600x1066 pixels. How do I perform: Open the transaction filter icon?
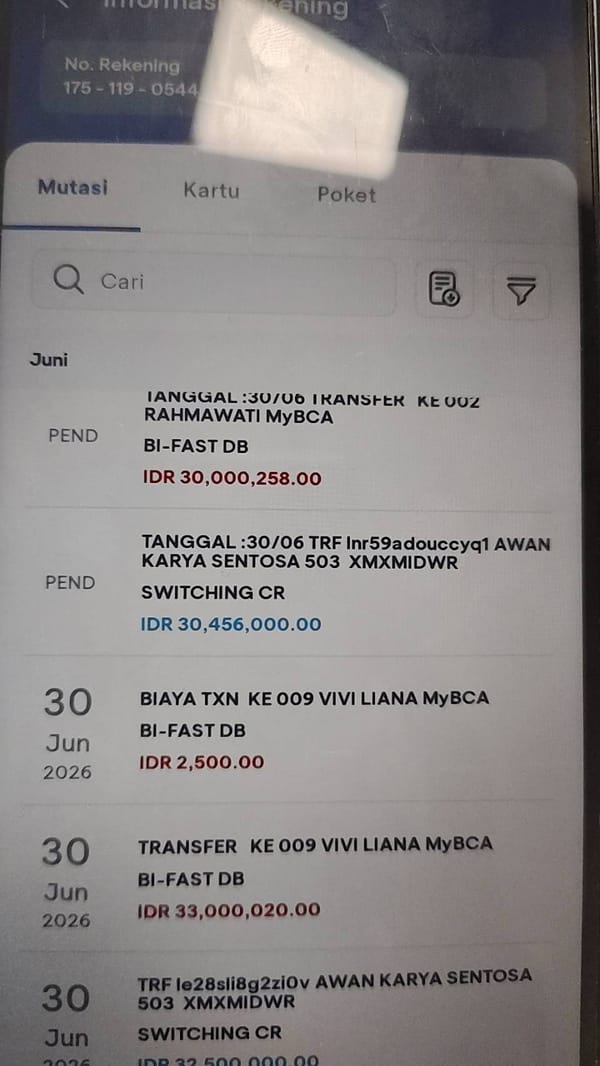coord(521,290)
